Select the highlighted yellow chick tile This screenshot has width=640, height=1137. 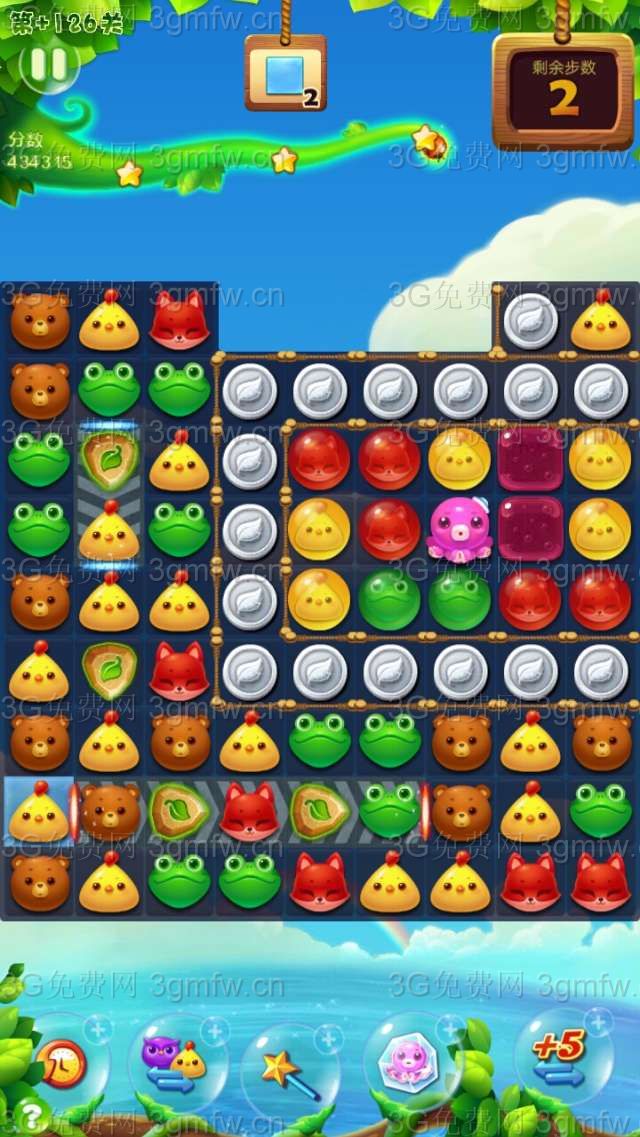[38, 811]
